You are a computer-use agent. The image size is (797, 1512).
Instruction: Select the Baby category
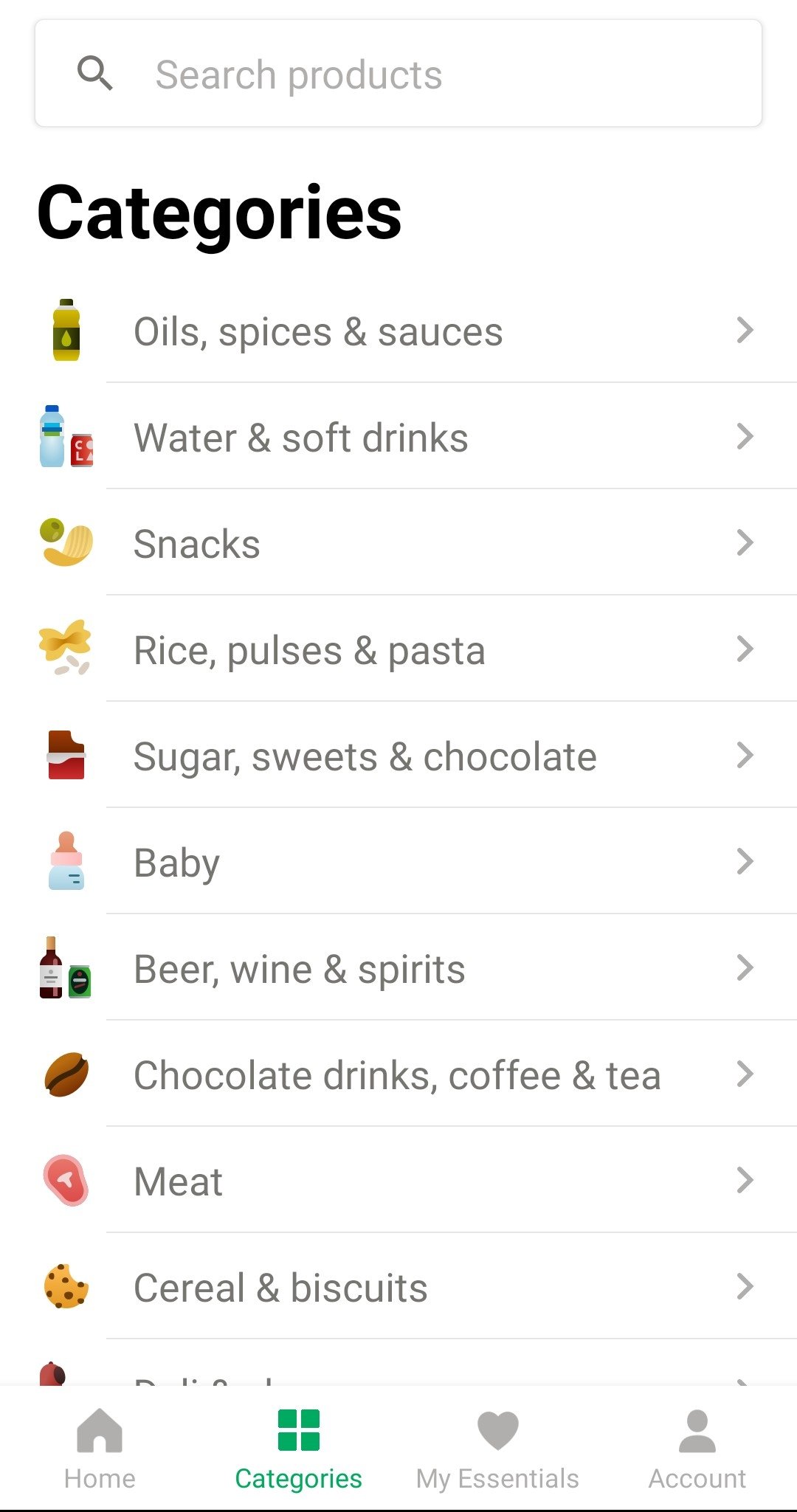point(398,862)
